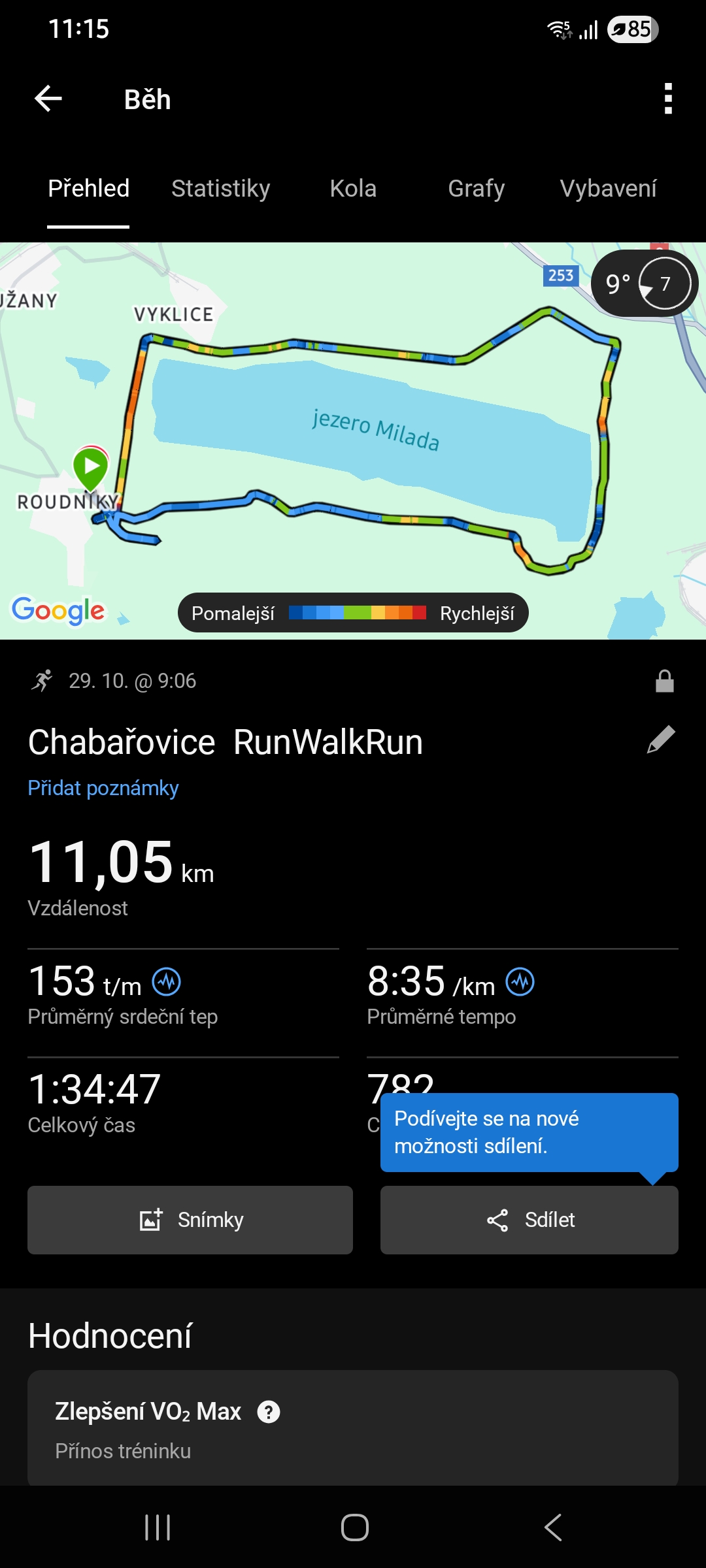The image size is (706, 1568).
Task: Open the Grafy tab
Action: click(476, 189)
